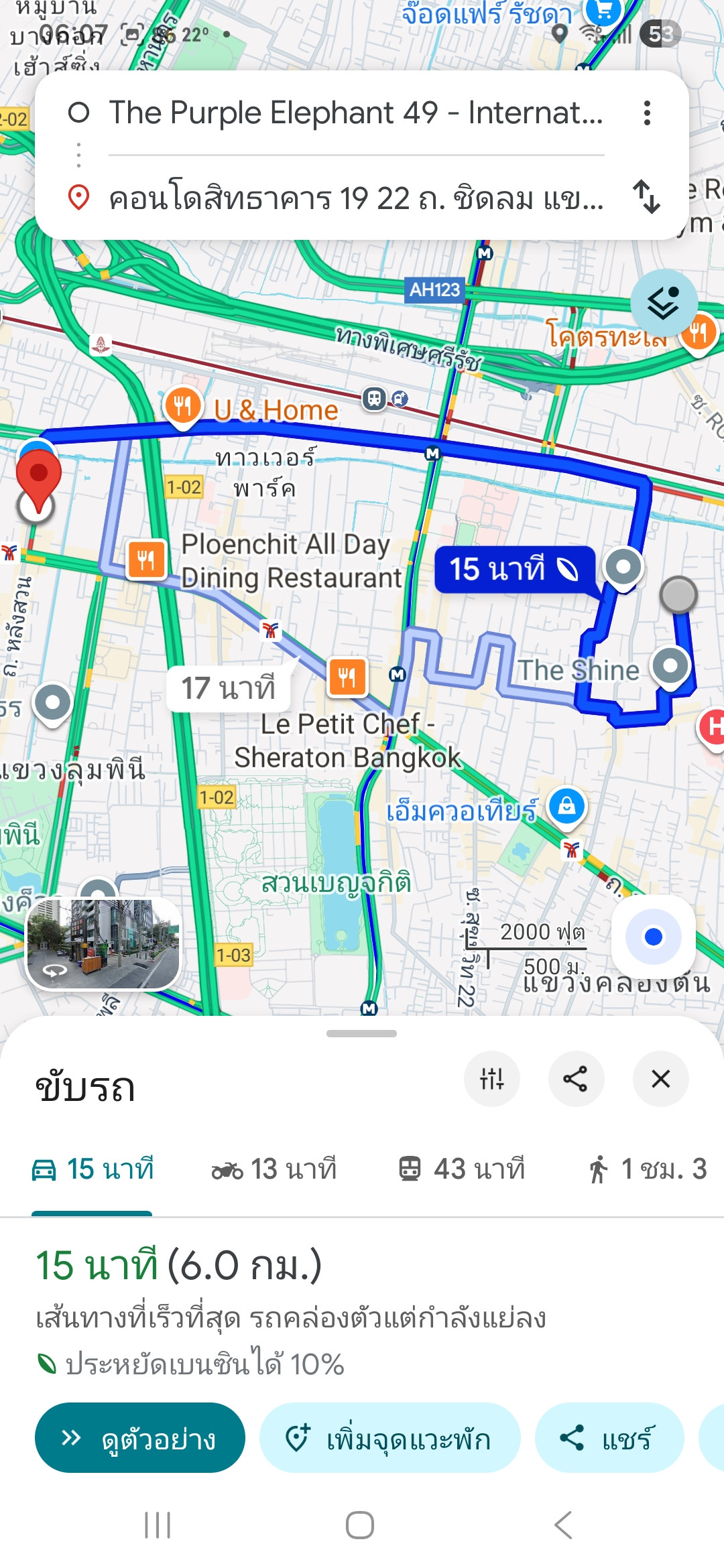Select the alternate 17 นาที route
This screenshot has width=724, height=1568.
pyautogui.click(x=228, y=688)
